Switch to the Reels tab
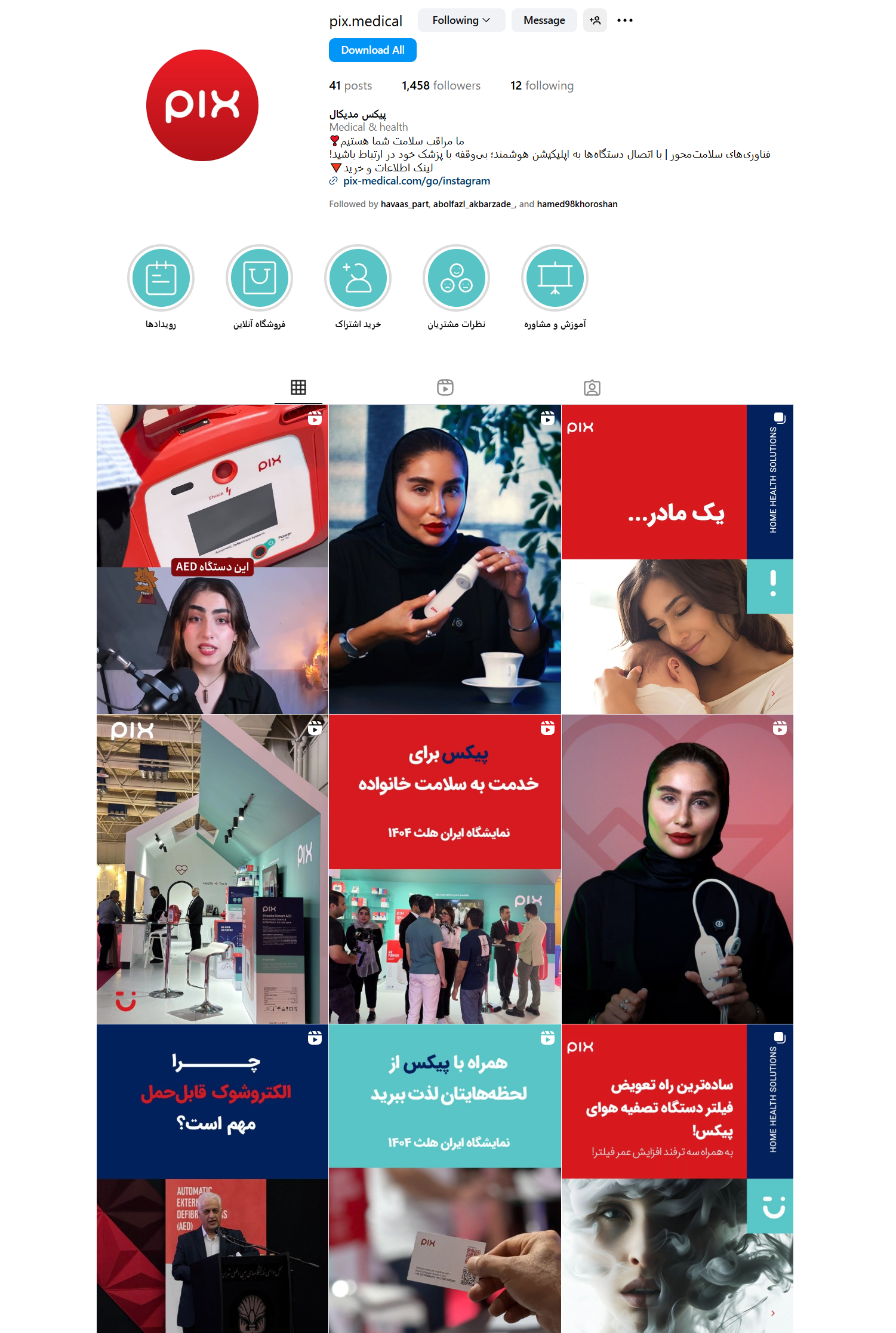 445,387
